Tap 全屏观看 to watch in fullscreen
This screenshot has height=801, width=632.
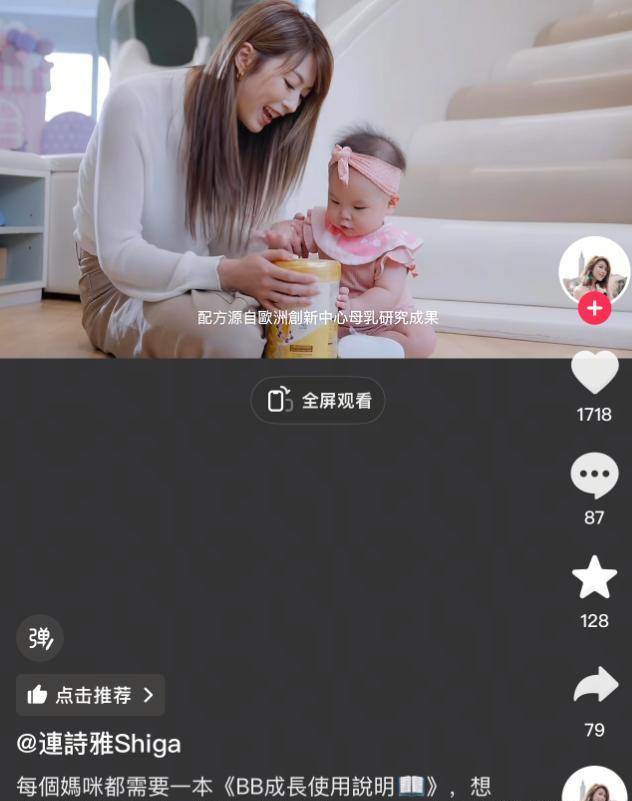(318, 401)
